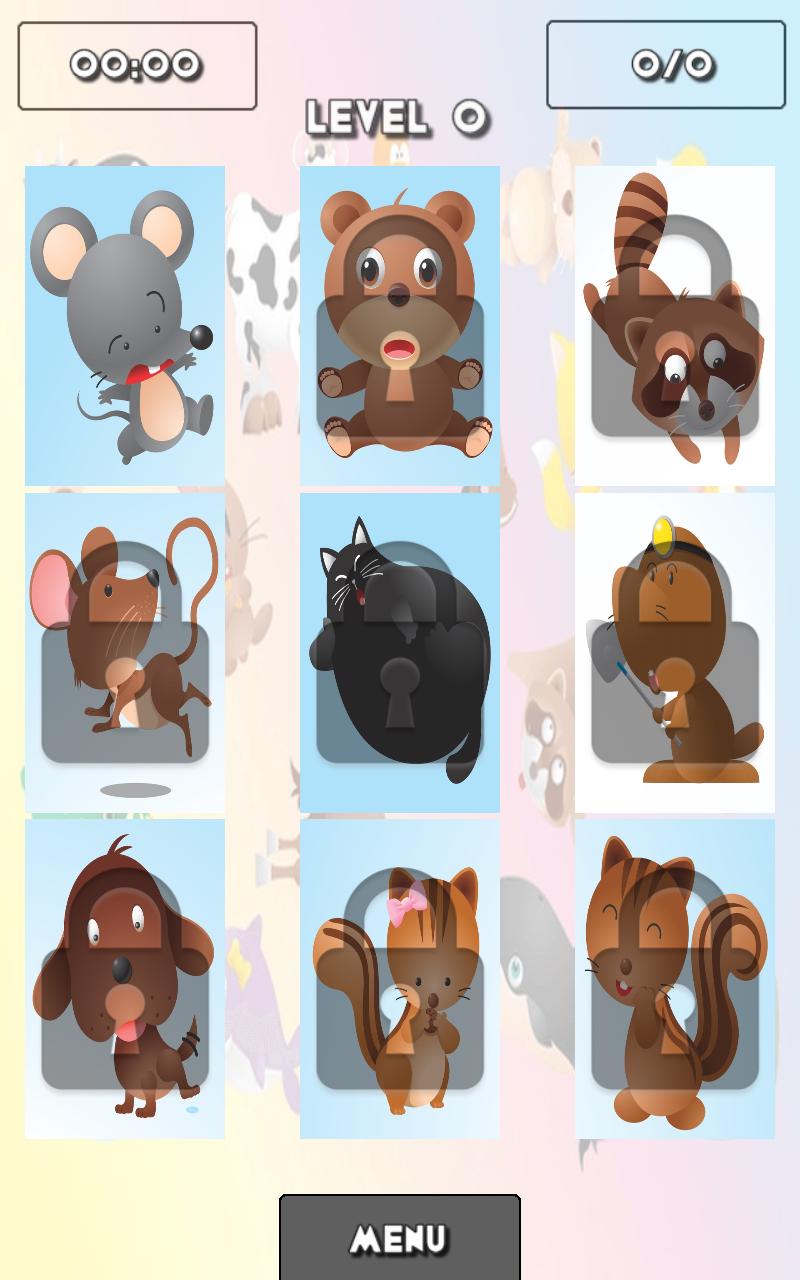Open the Menu button

(400, 1238)
